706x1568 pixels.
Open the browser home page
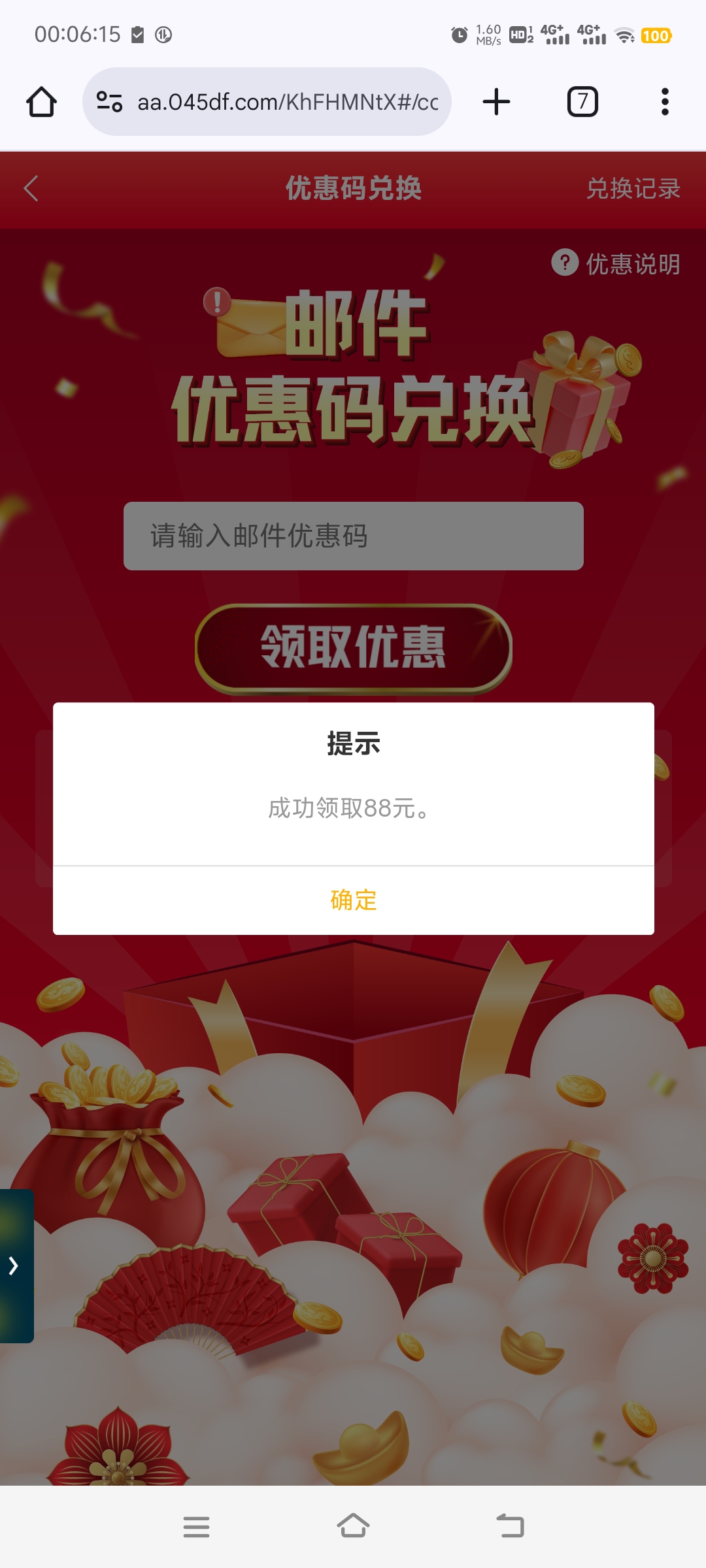click(x=41, y=102)
